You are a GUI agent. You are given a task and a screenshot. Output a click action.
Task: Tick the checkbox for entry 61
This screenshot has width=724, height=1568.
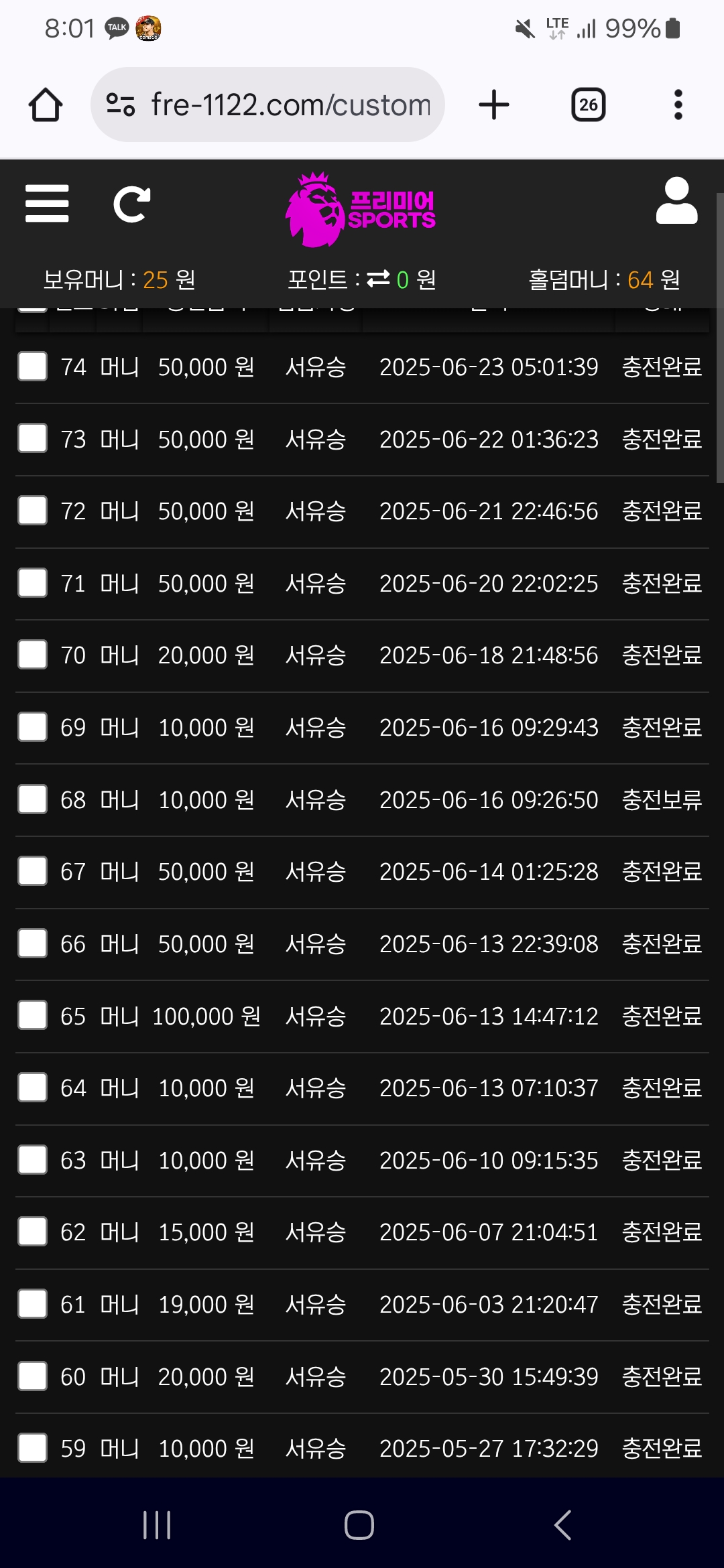(32, 1304)
